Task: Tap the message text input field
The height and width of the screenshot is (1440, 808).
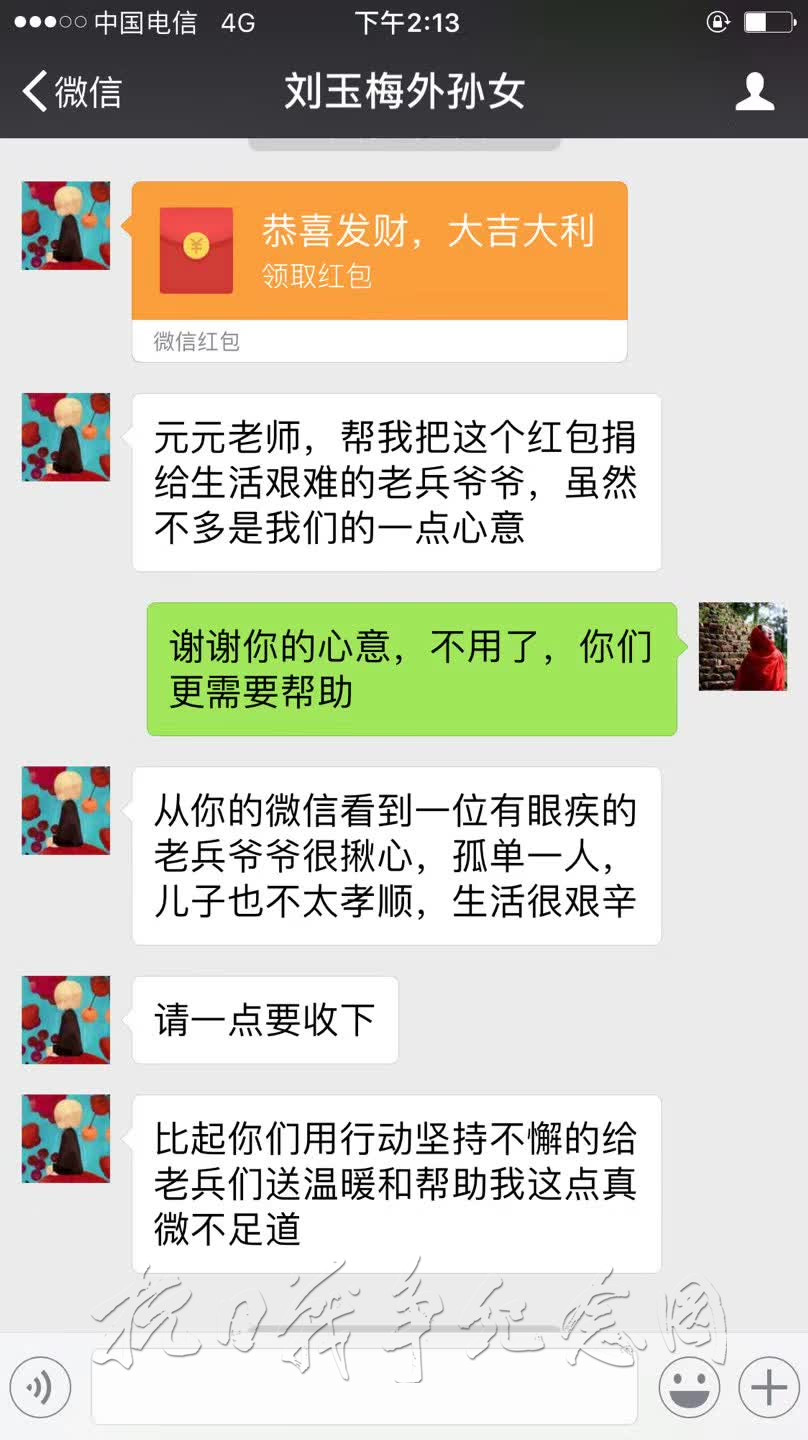Action: [x=364, y=1388]
